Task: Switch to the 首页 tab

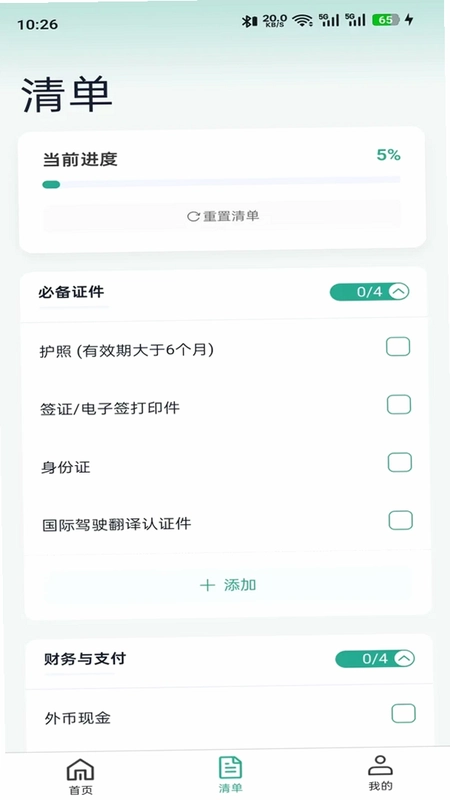Action: click(81, 777)
